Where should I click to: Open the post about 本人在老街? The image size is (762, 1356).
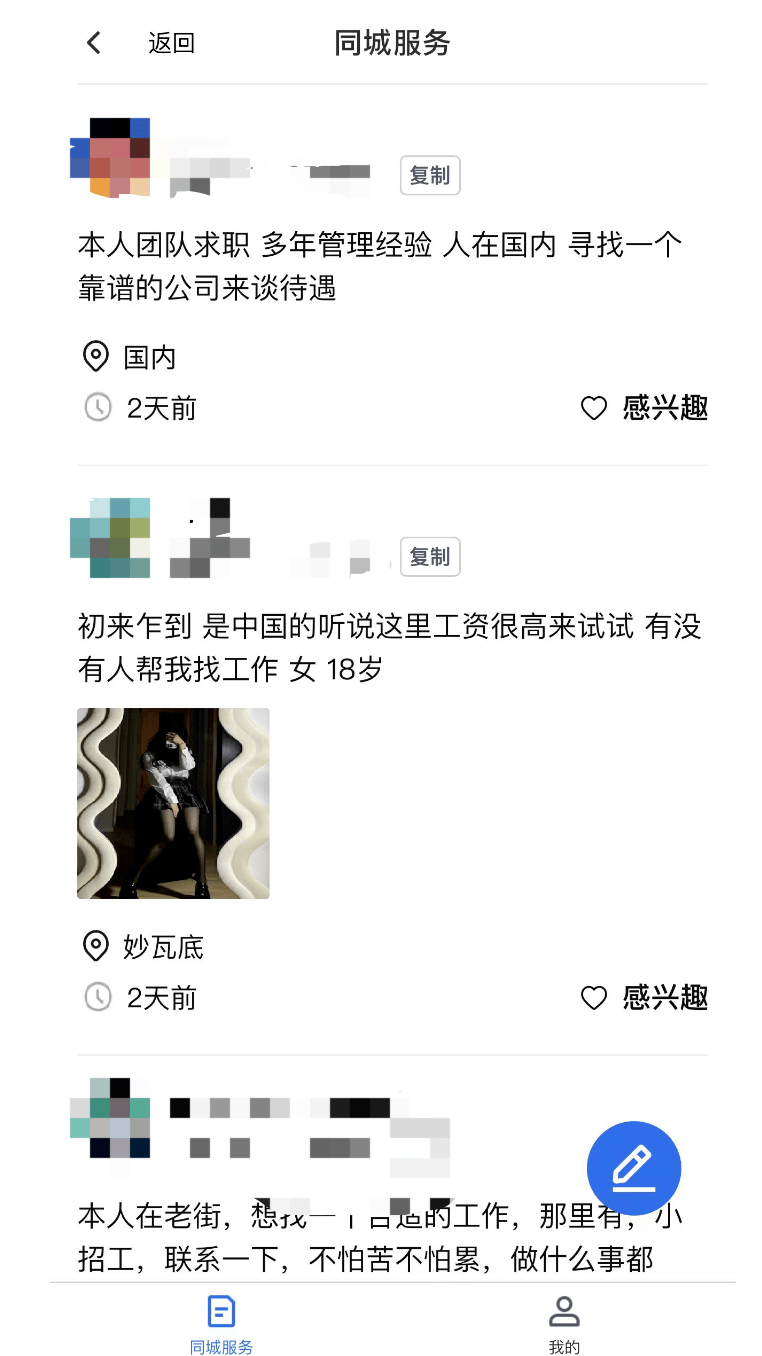point(381,1238)
